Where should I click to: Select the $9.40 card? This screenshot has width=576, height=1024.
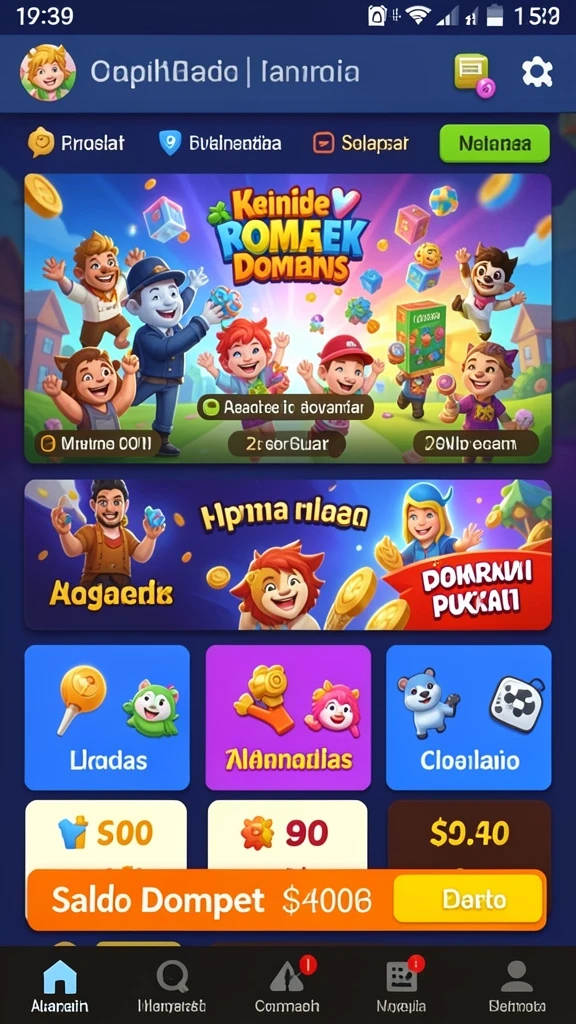point(470,835)
